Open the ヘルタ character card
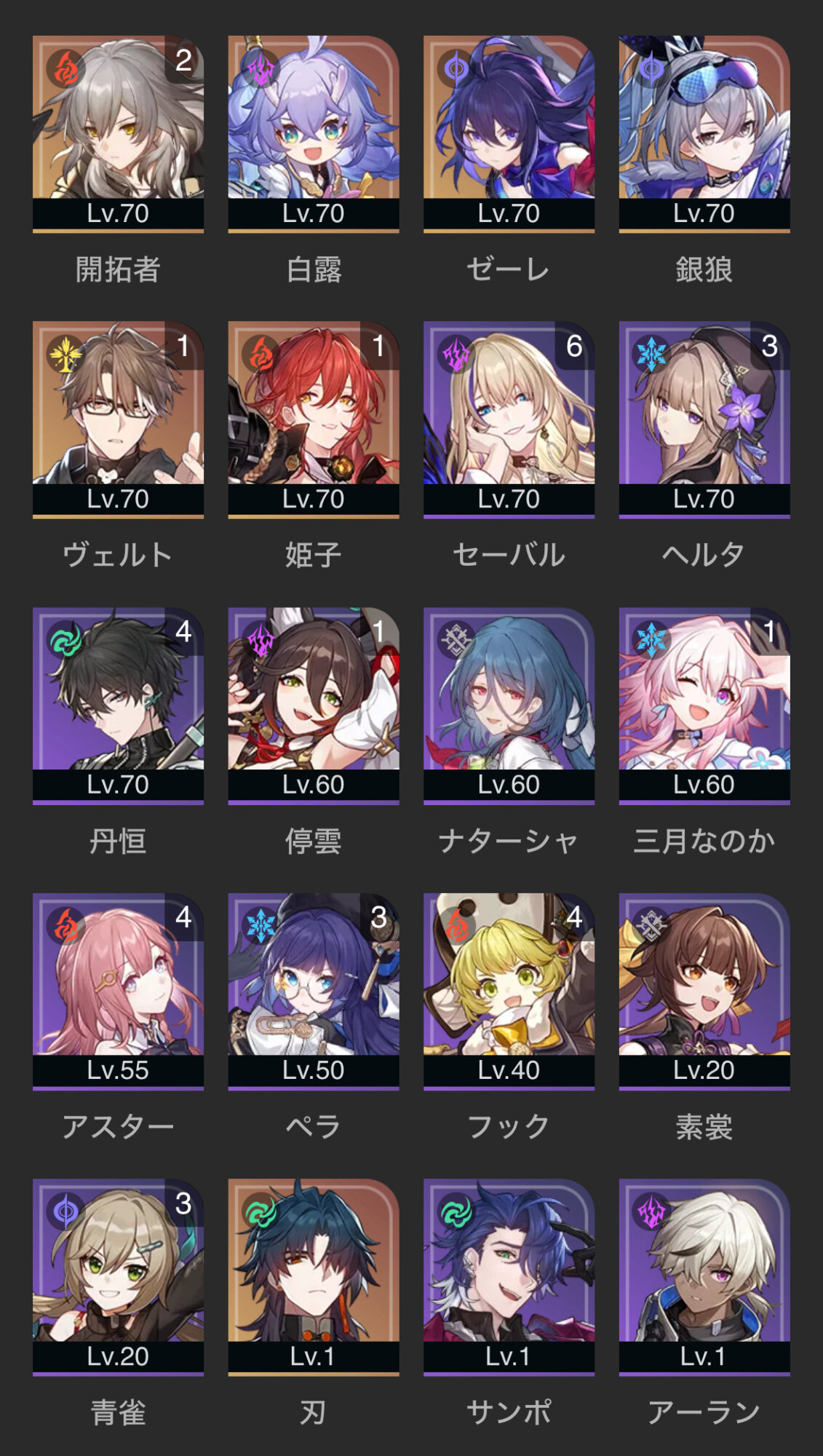 click(x=704, y=419)
